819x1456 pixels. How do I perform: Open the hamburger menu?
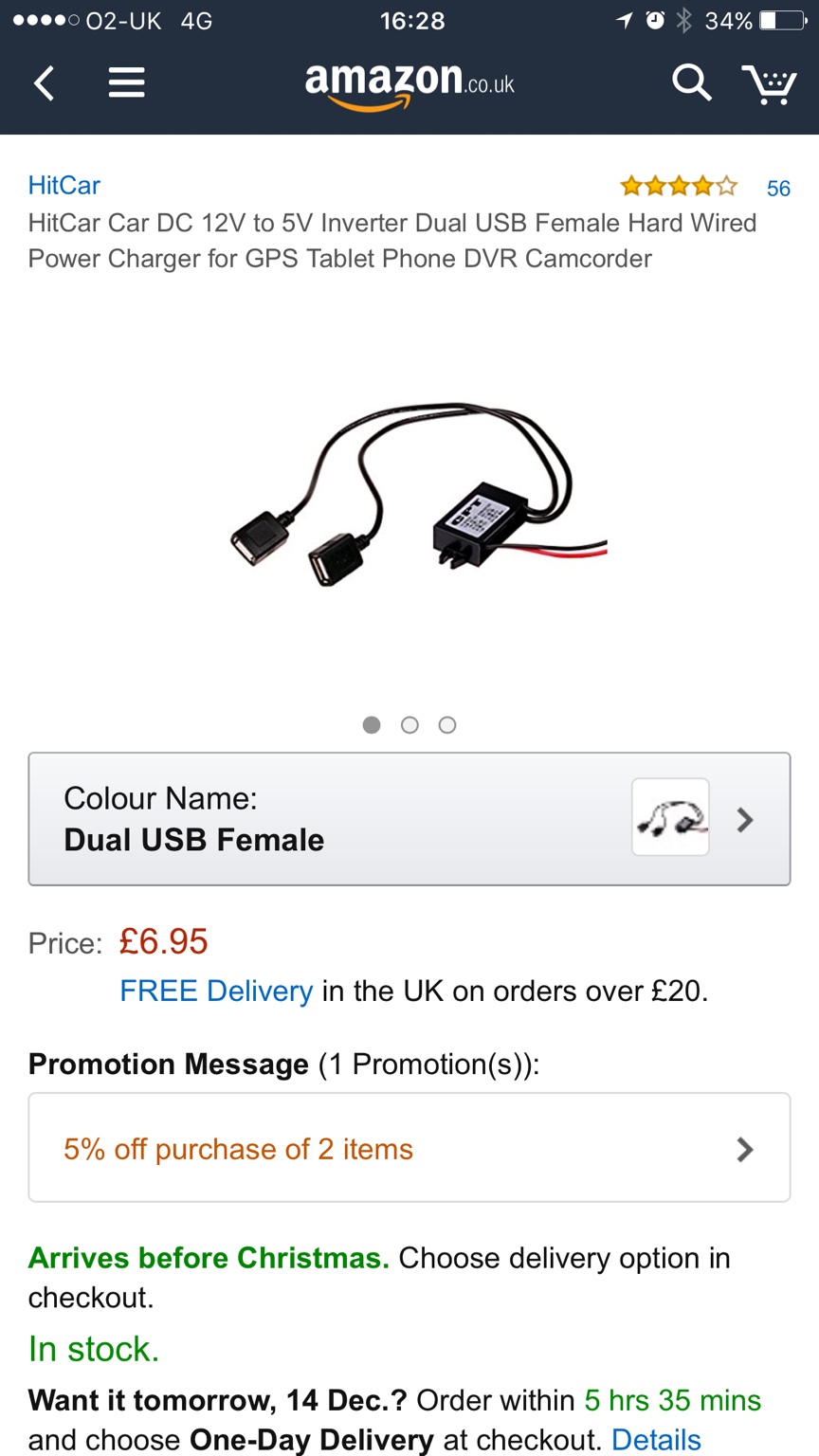pos(126,83)
